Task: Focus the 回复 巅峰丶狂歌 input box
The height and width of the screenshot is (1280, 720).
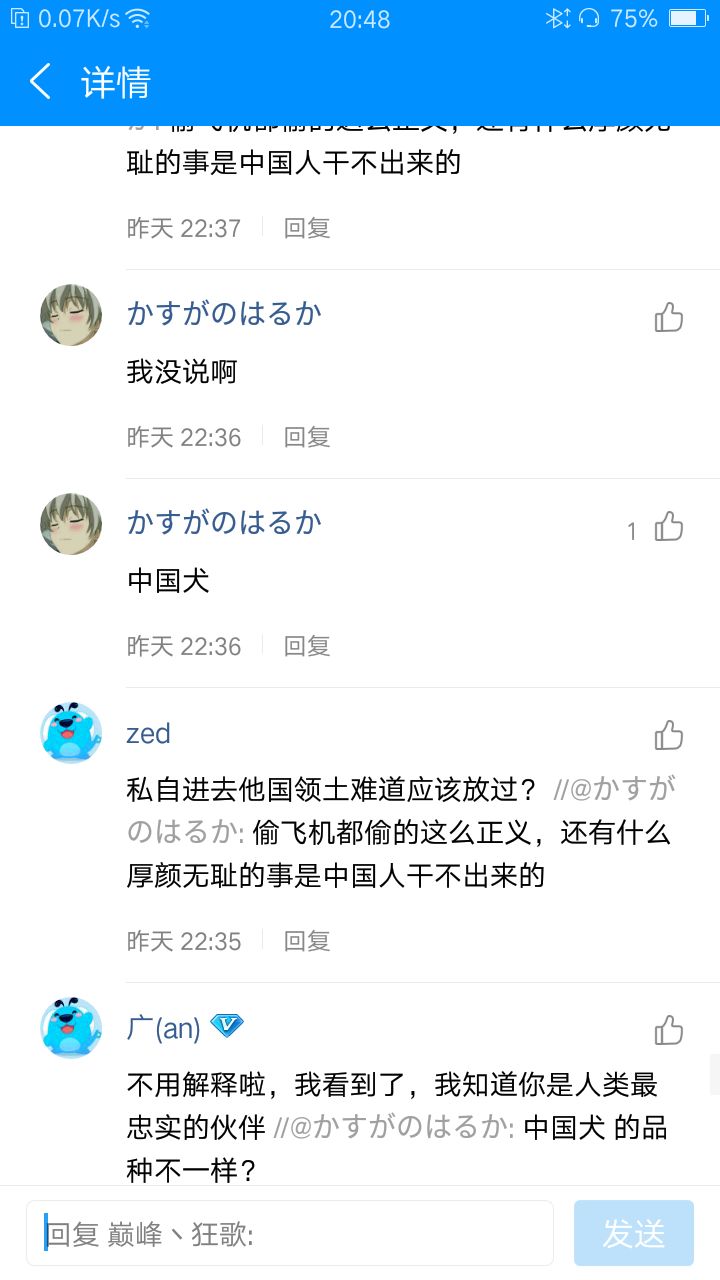Action: 290,1233
